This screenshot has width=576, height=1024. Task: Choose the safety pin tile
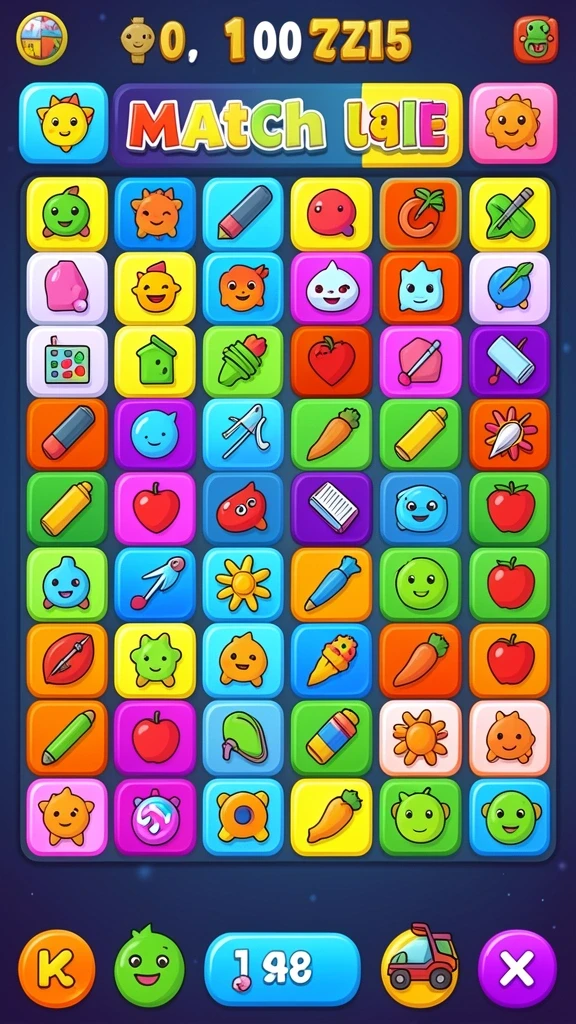pyautogui.click(x=155, y=583)
